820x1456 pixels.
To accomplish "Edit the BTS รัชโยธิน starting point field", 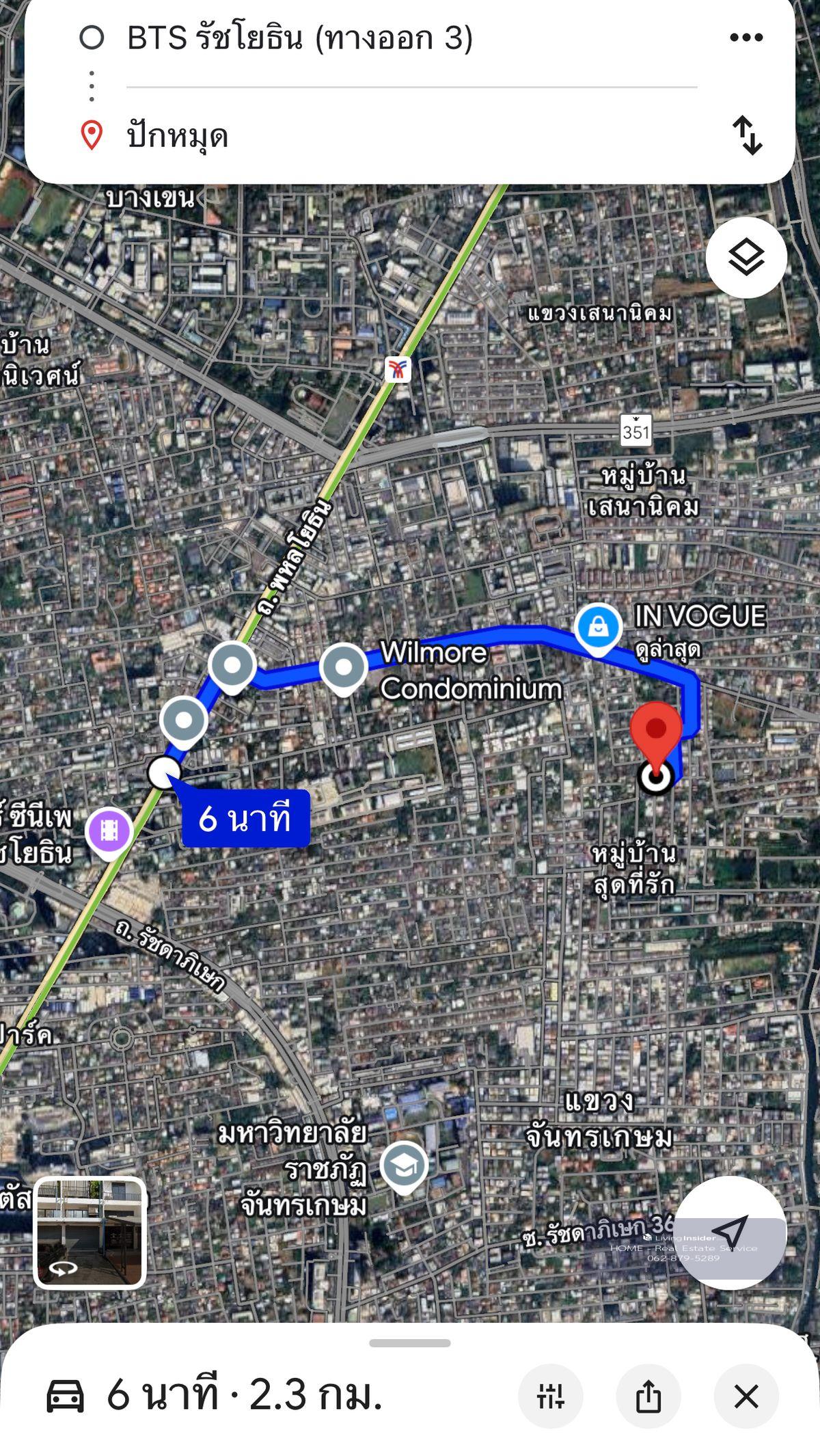I will pos(299,38).
